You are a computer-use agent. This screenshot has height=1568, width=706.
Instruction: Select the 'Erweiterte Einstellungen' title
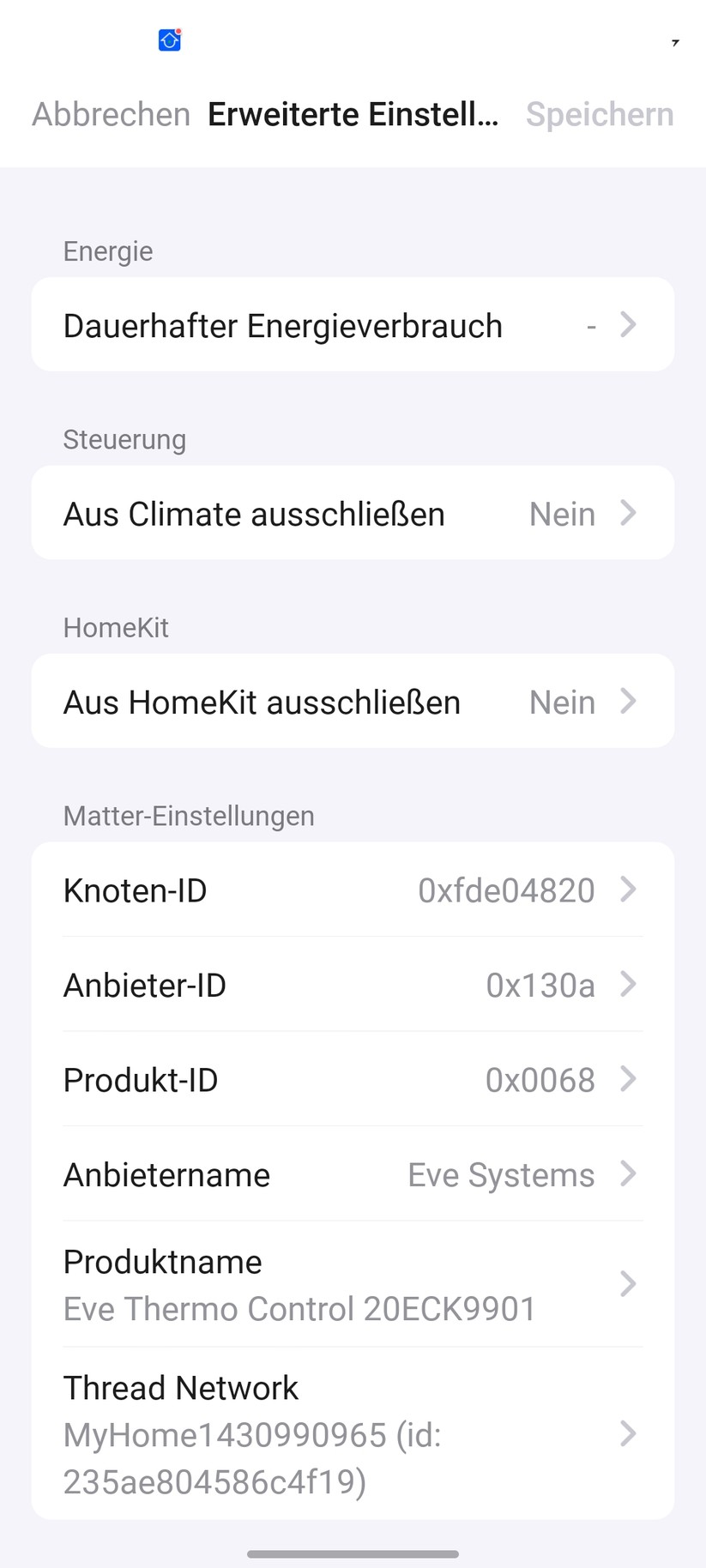(x=353, y=113)
